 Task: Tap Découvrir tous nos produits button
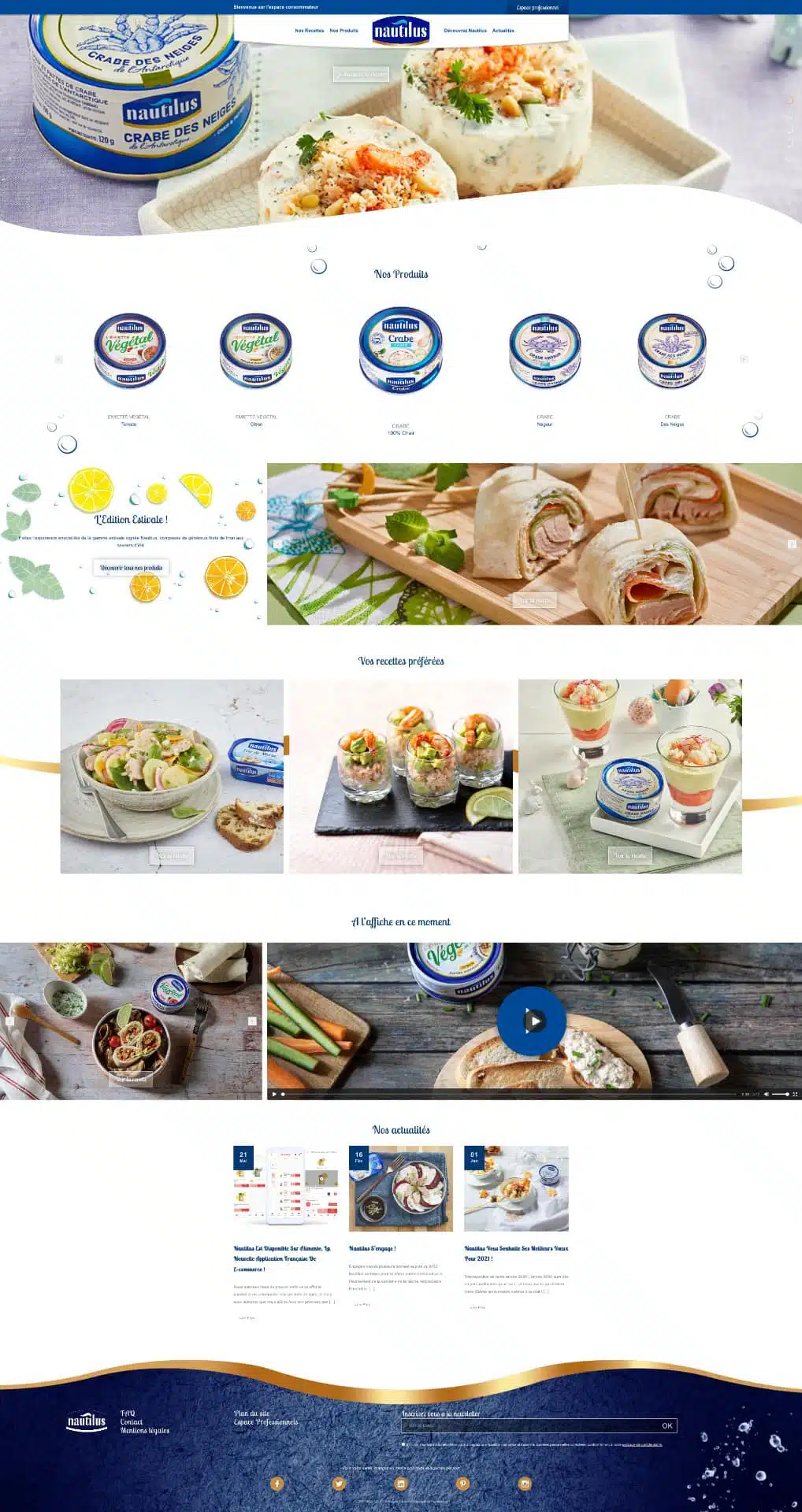point(131,568)
